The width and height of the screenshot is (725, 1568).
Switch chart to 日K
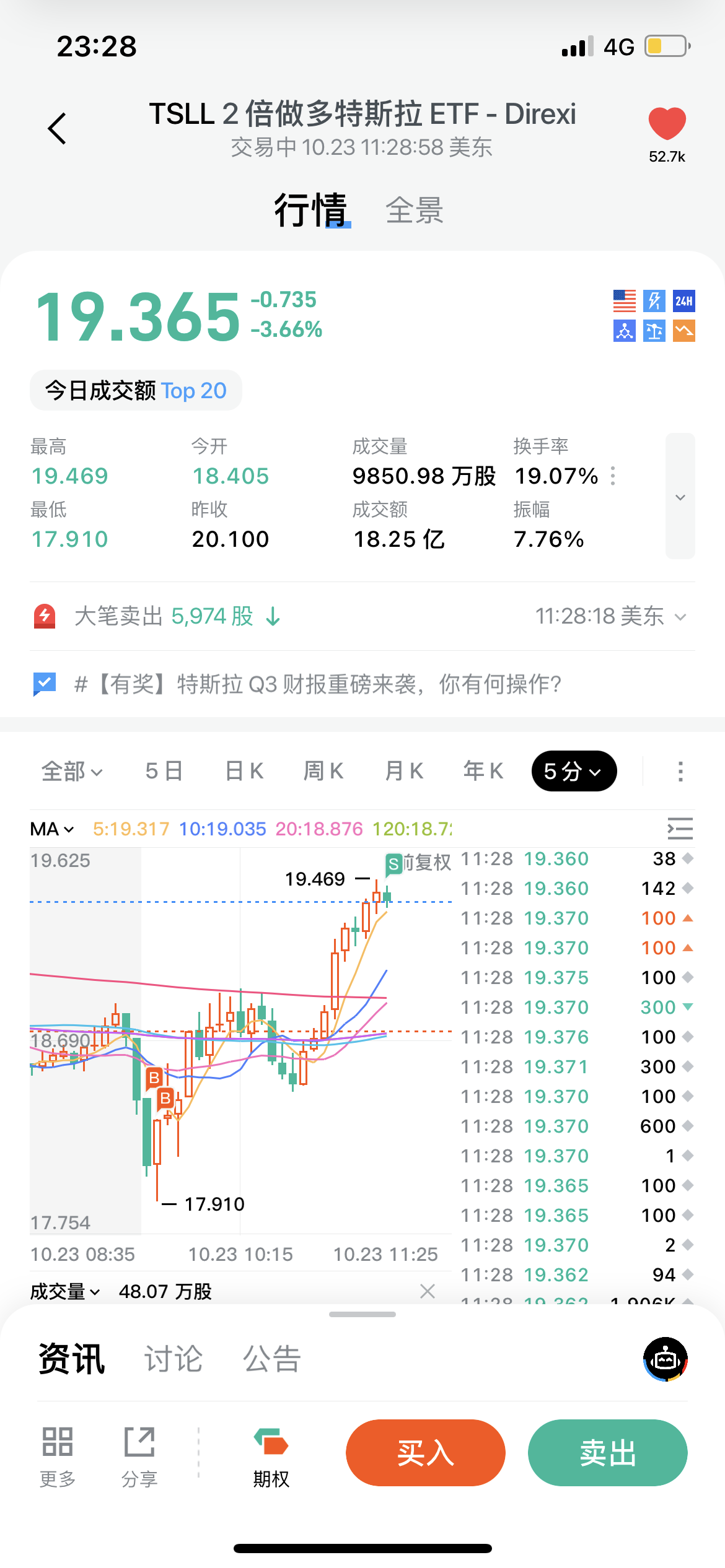[x=244, y=772]
